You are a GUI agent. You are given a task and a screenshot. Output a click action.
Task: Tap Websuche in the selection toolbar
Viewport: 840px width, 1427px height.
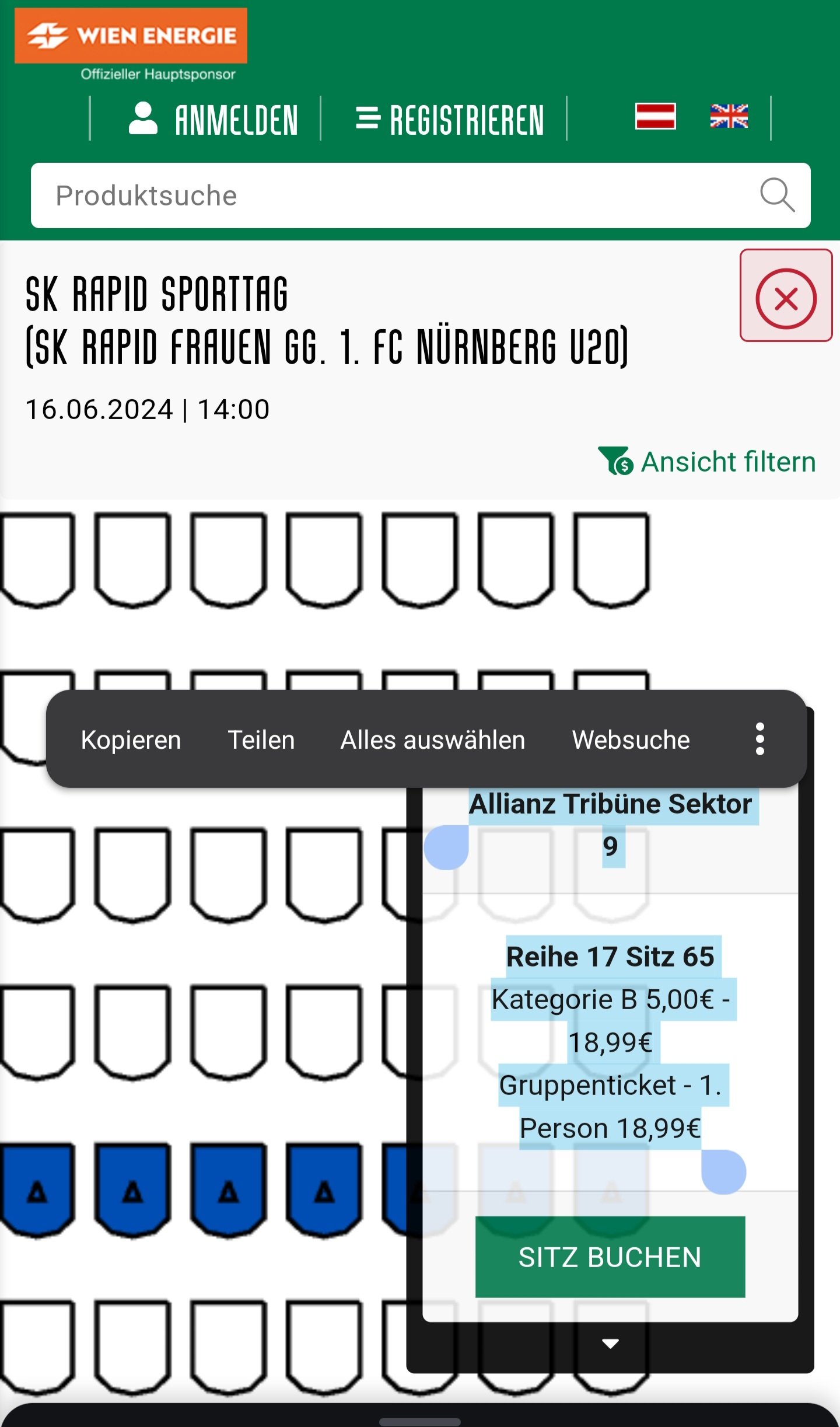click(x=631, y=739)
